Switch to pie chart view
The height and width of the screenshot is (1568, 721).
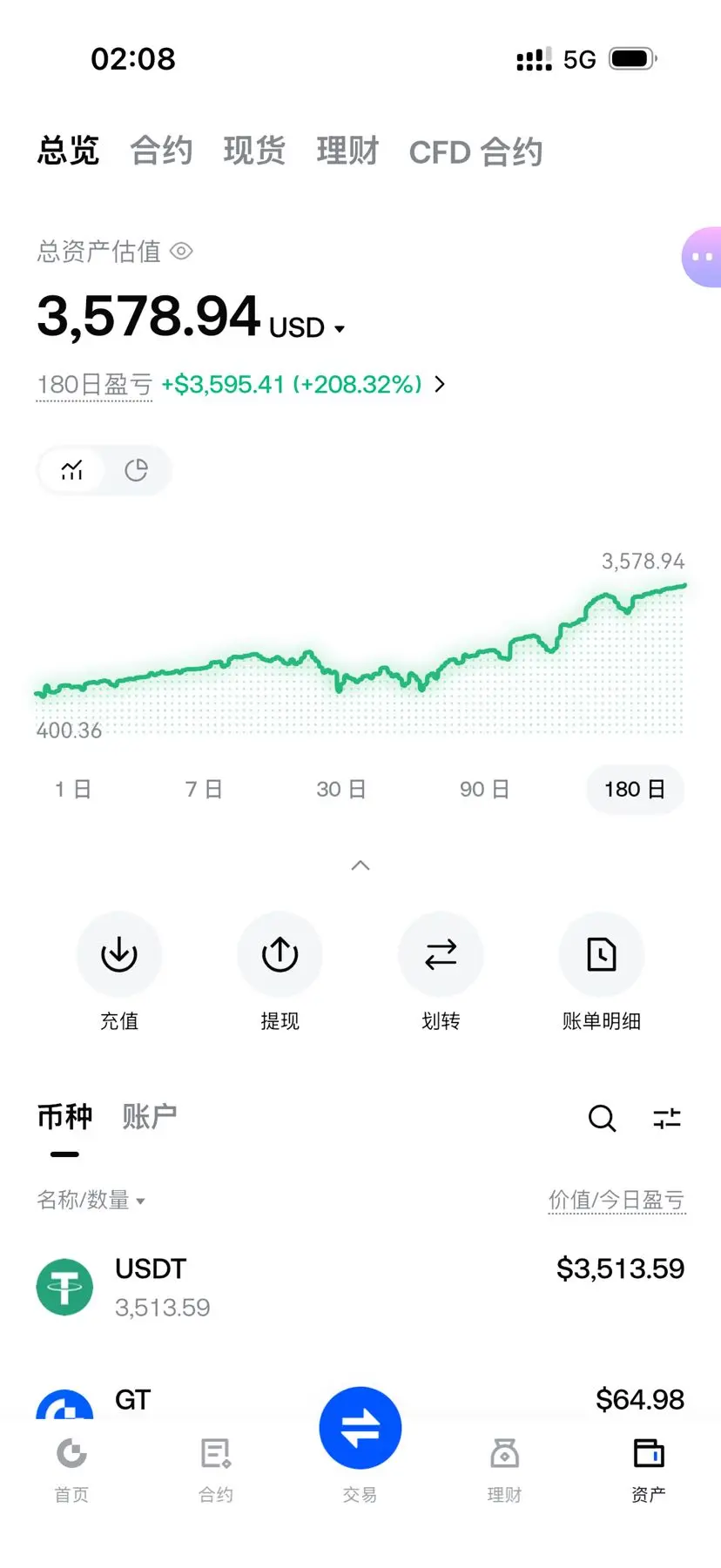click(136, 470)
